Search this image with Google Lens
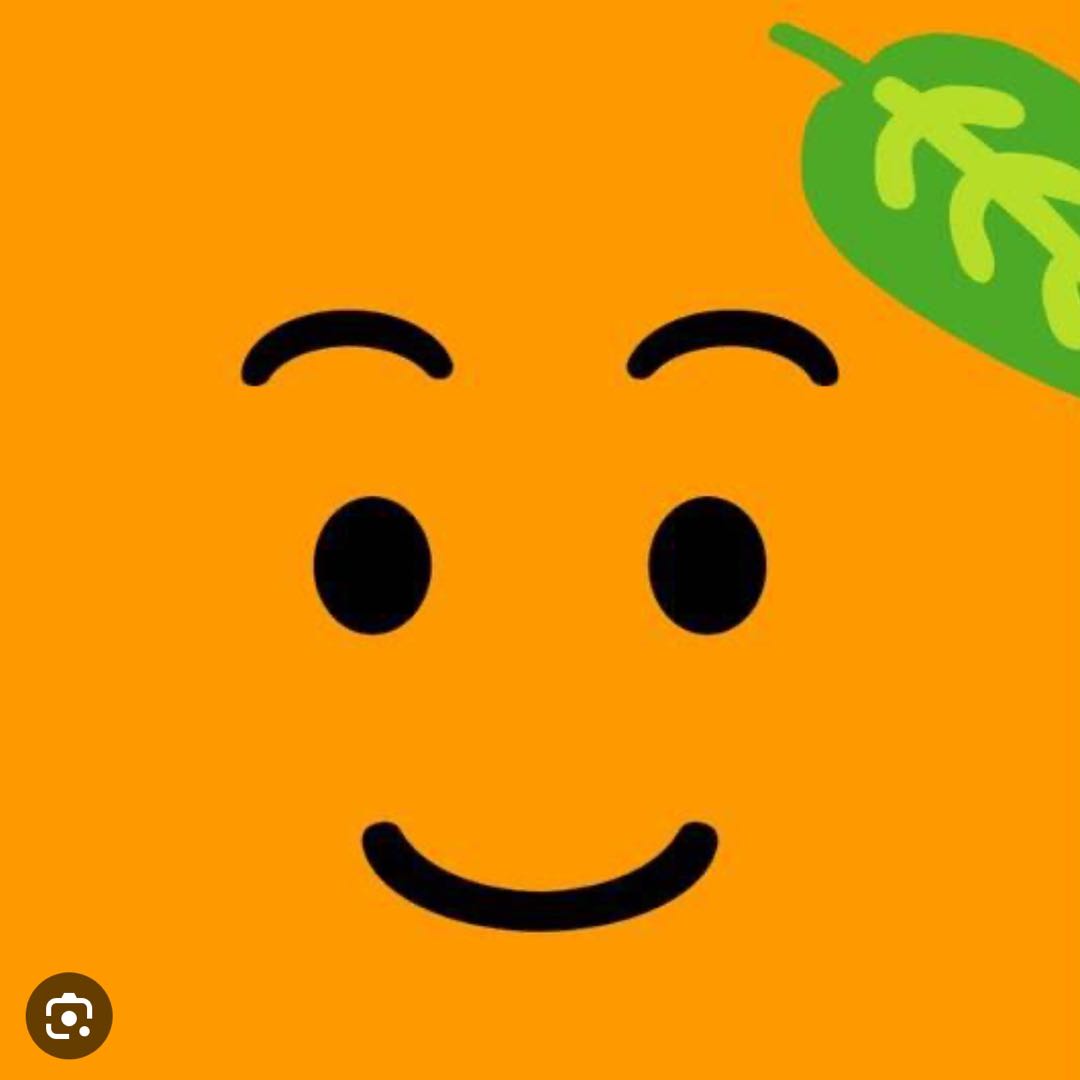The image size is (1080, 1080). (69, 1016)
